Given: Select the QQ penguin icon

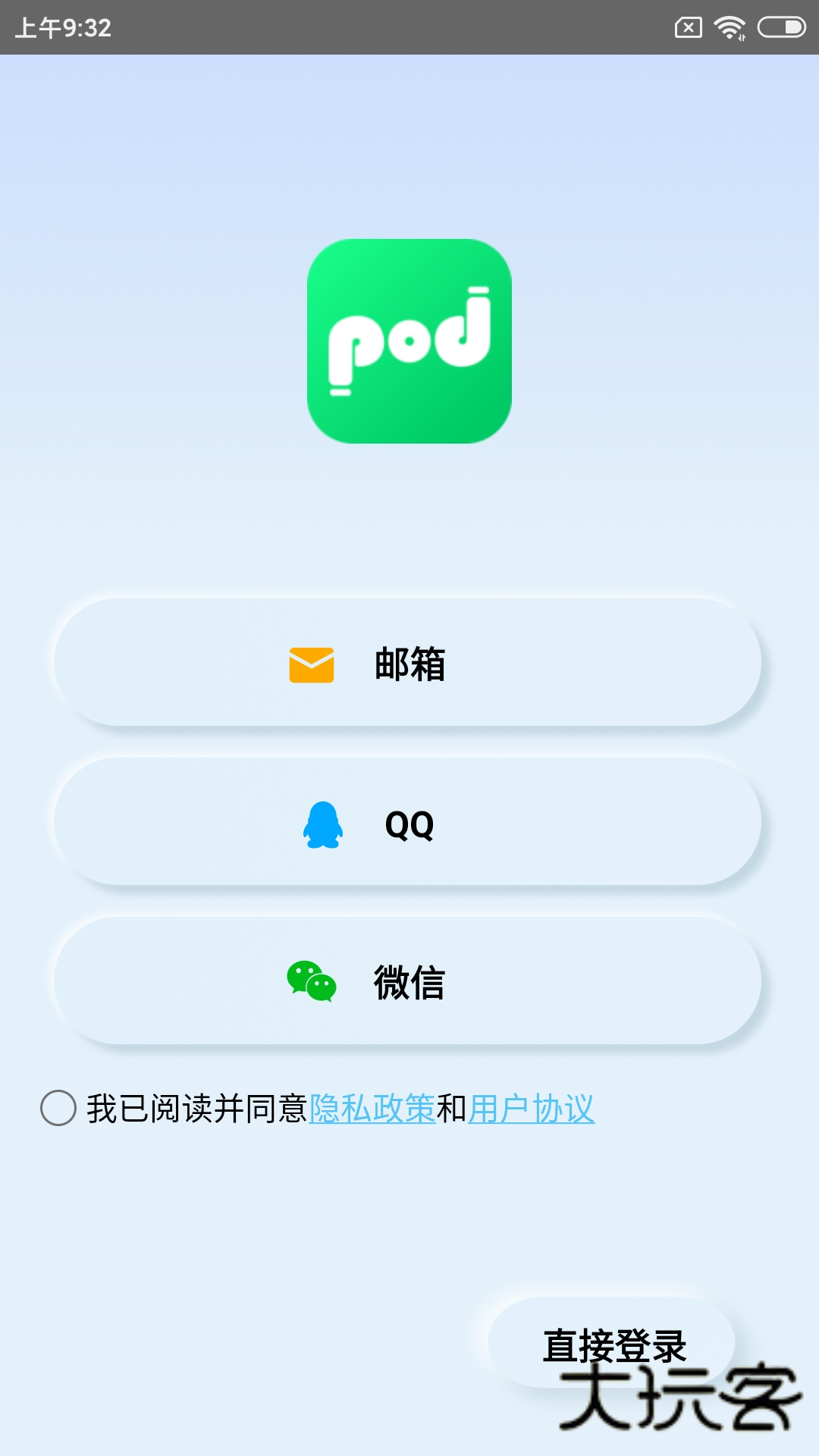Looking at the screenshot, I should click(322, 826).
